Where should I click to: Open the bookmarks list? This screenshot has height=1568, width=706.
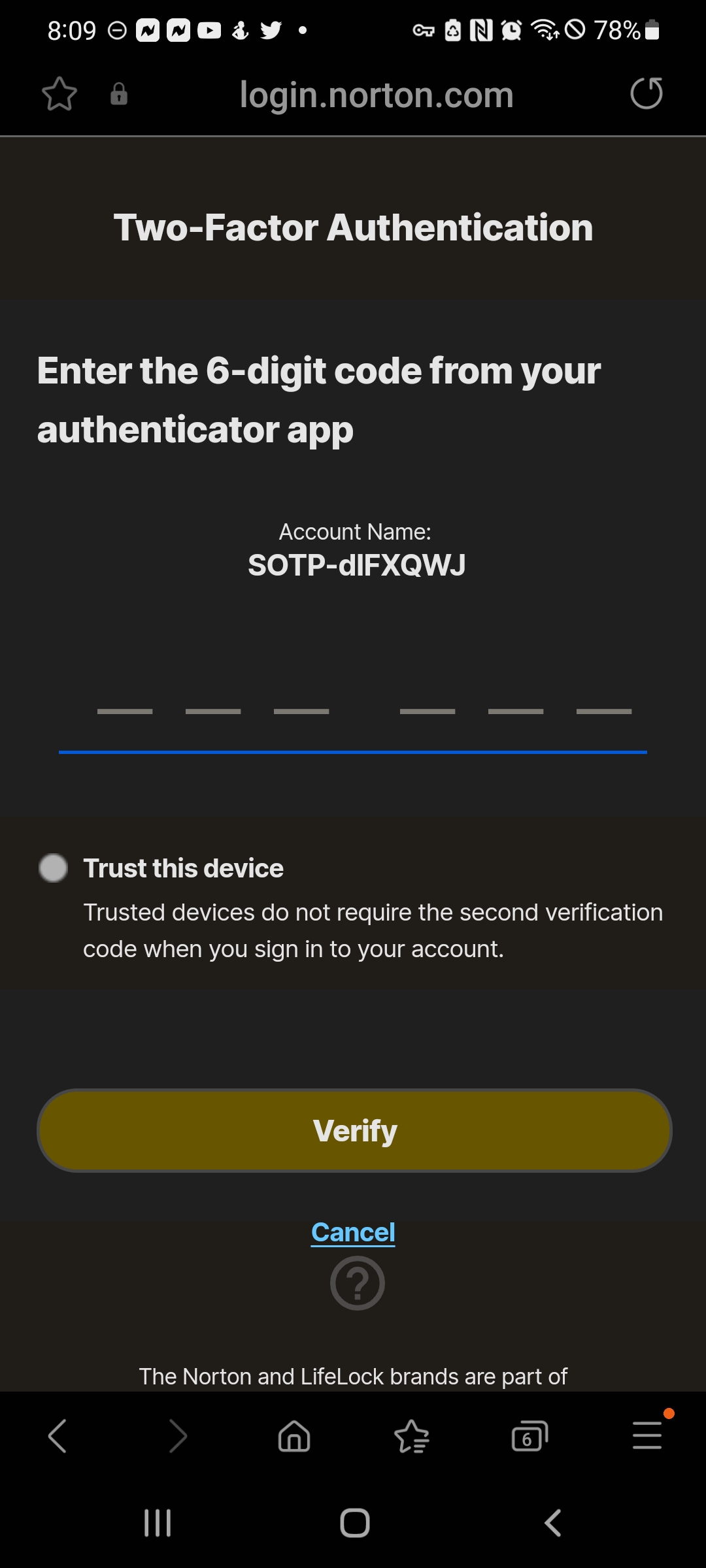412,1436
